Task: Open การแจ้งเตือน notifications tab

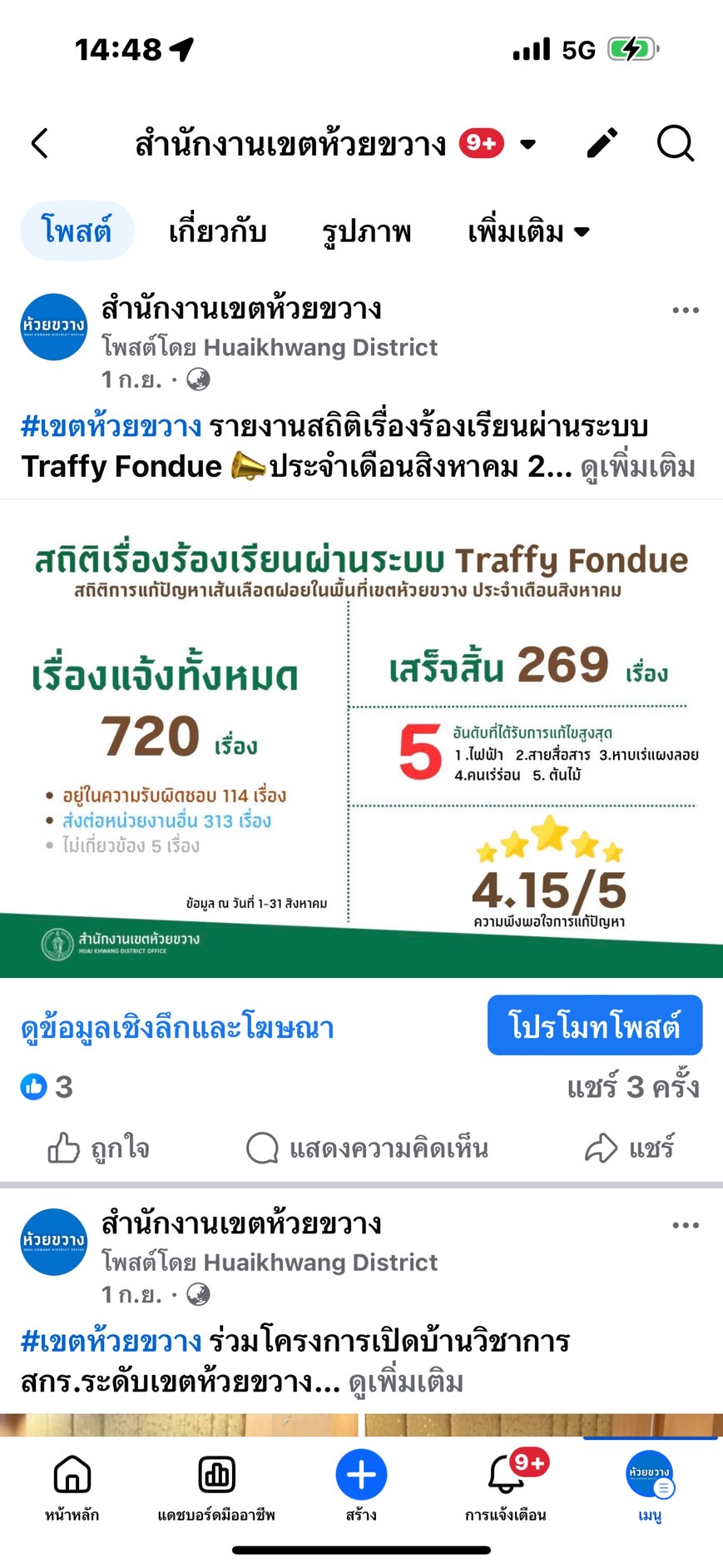Action: coord(505,1489)
